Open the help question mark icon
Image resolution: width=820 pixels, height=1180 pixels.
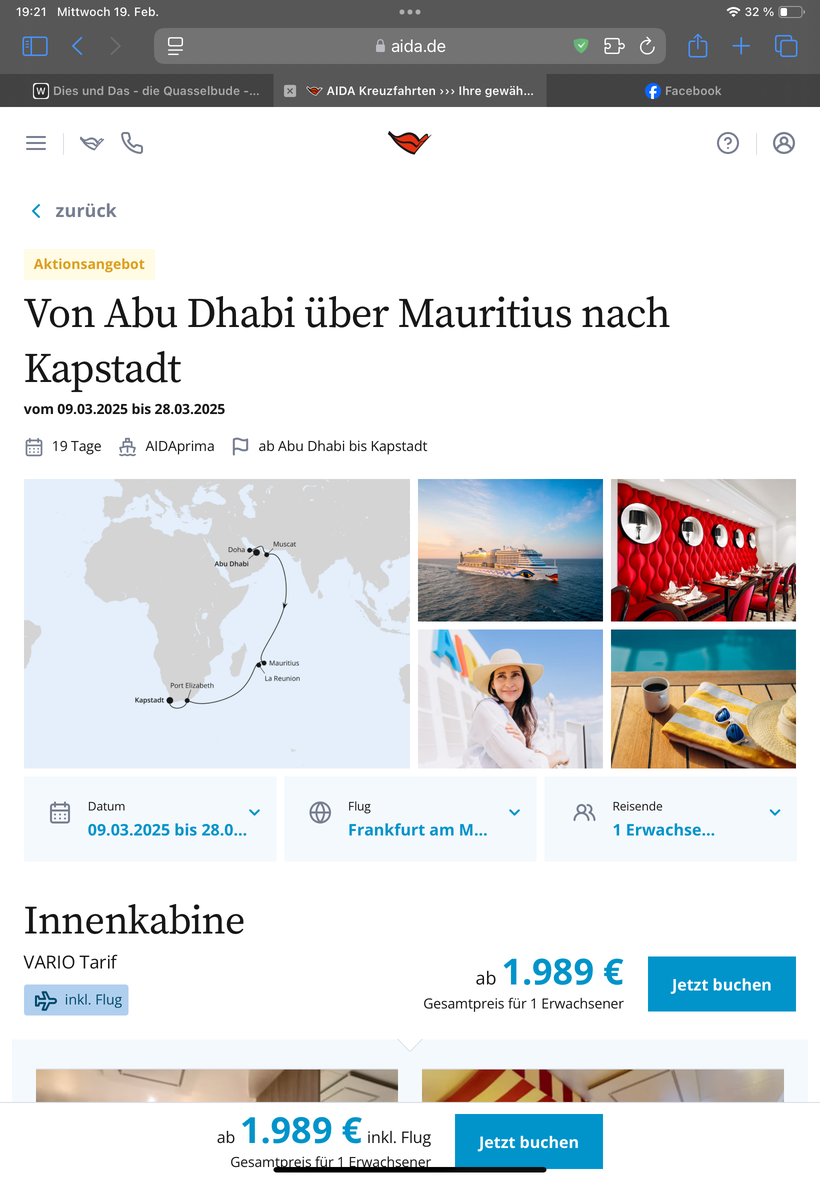point(727,143)
